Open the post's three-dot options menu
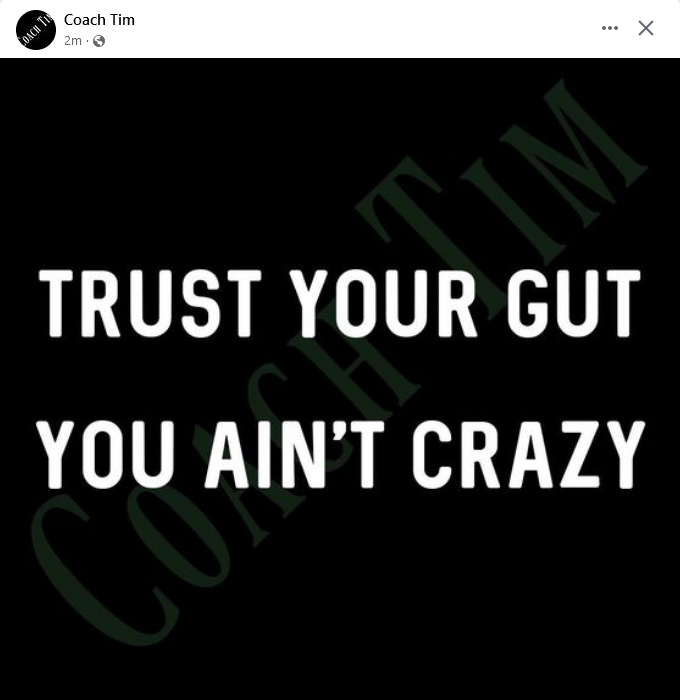680x700 pixels. tap(610, 28)
